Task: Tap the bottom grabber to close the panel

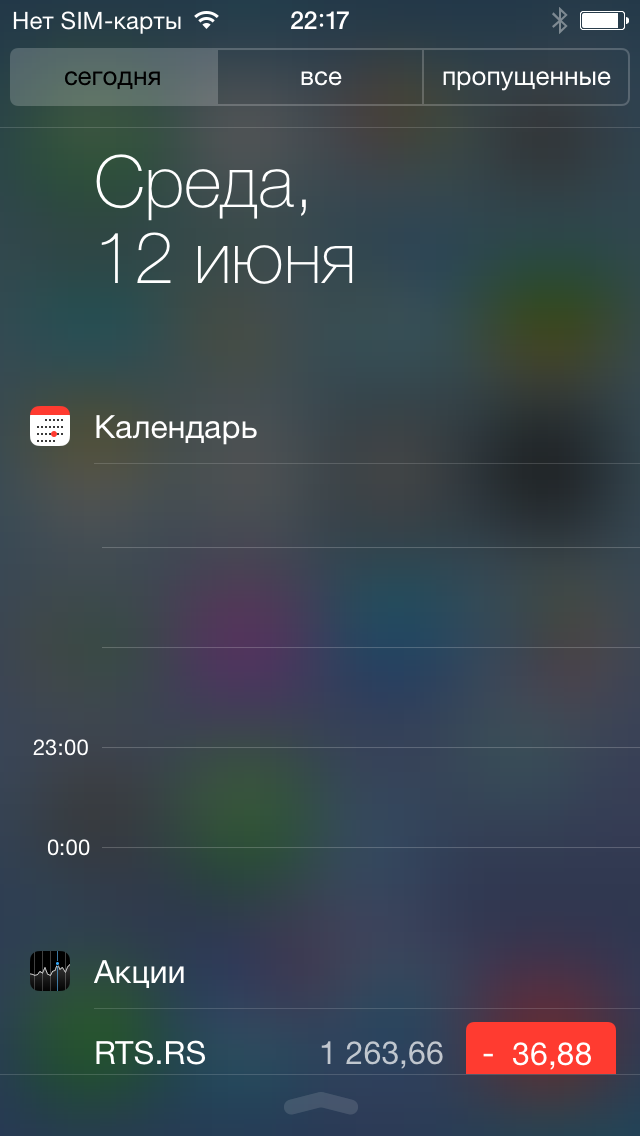Action: [x=321, y=1103]
